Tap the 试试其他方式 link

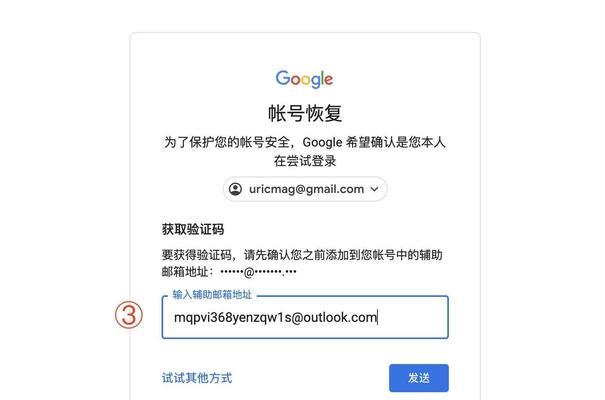197,378
